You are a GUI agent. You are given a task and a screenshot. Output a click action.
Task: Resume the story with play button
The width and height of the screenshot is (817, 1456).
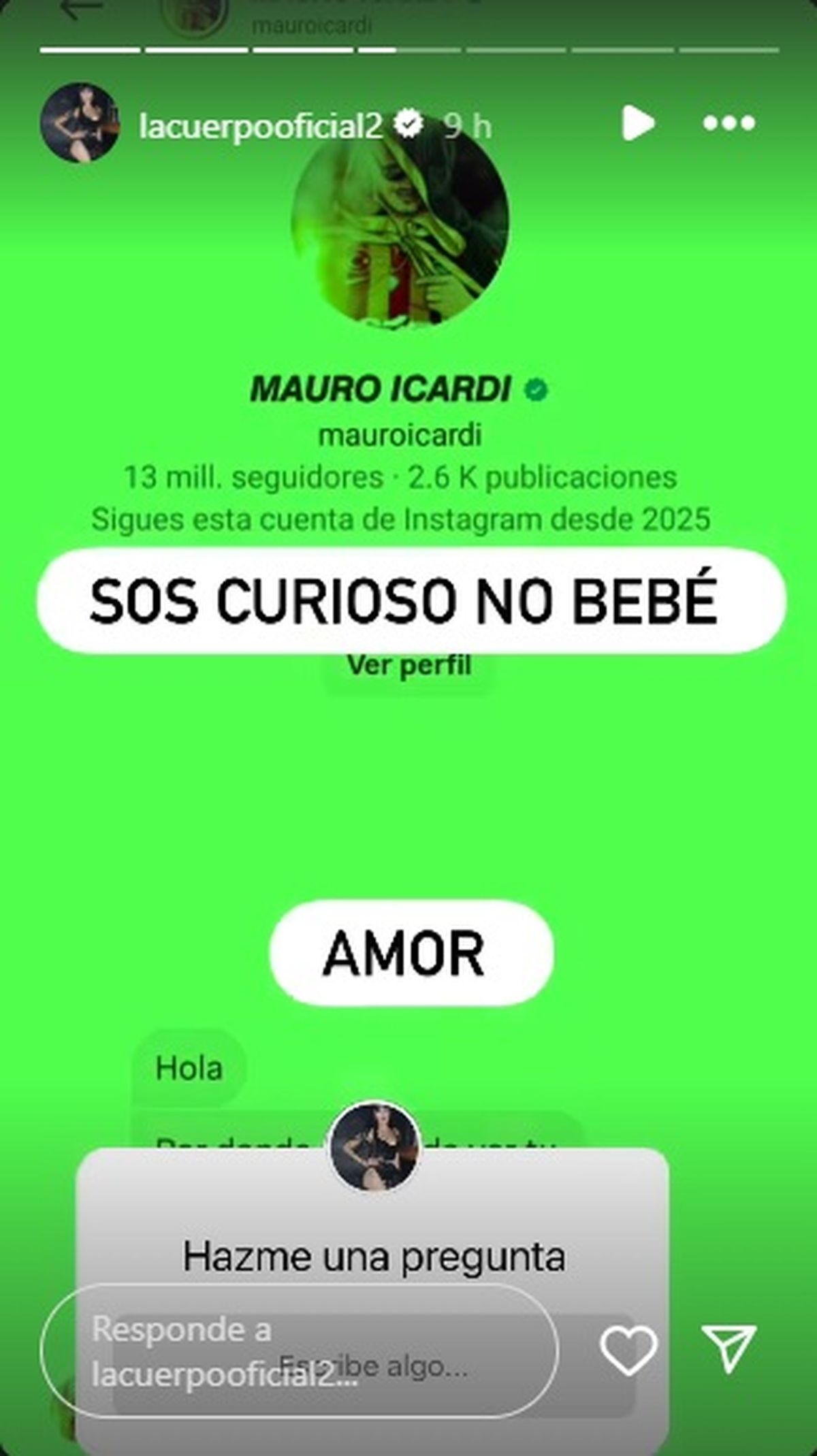click(637, 123)
